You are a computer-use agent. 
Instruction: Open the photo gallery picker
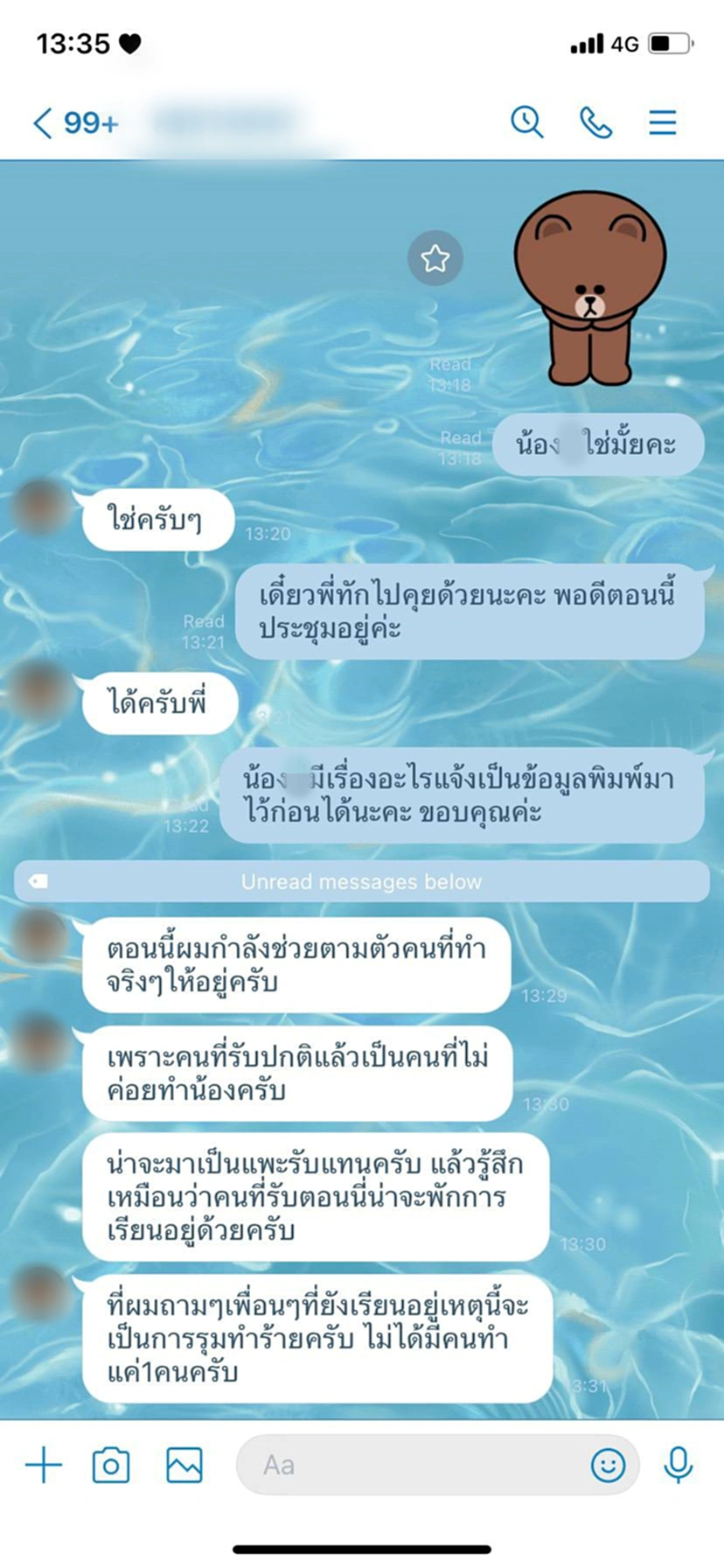pyautogui.click(x=184, y=1464)
